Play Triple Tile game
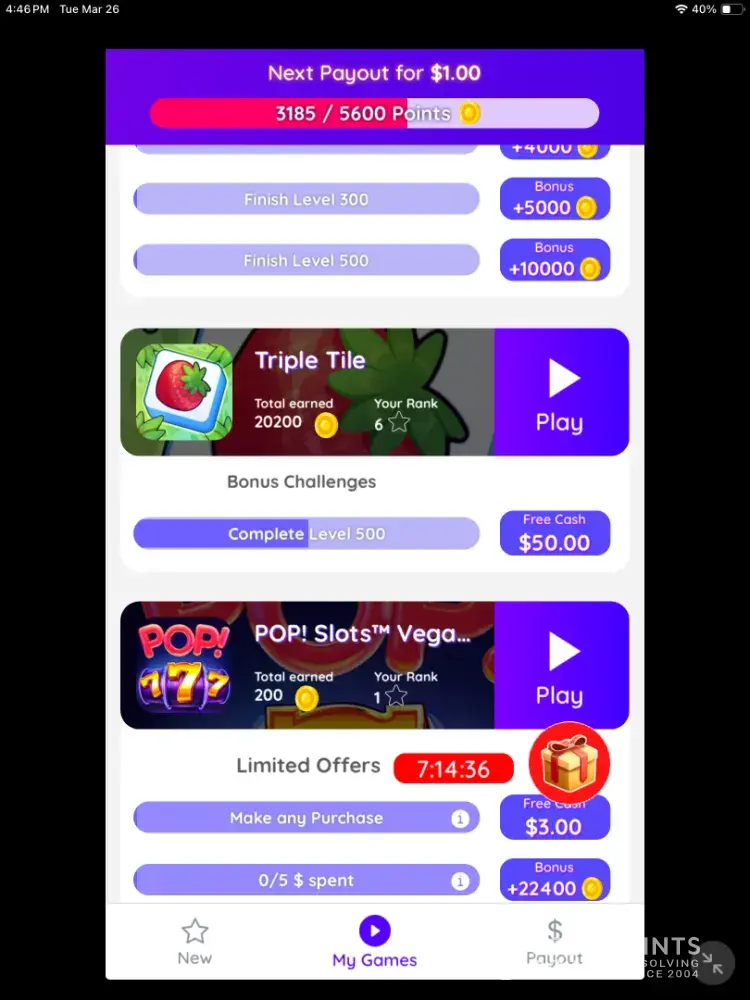This screenshot has height=1000, width=750. (561, 392)
